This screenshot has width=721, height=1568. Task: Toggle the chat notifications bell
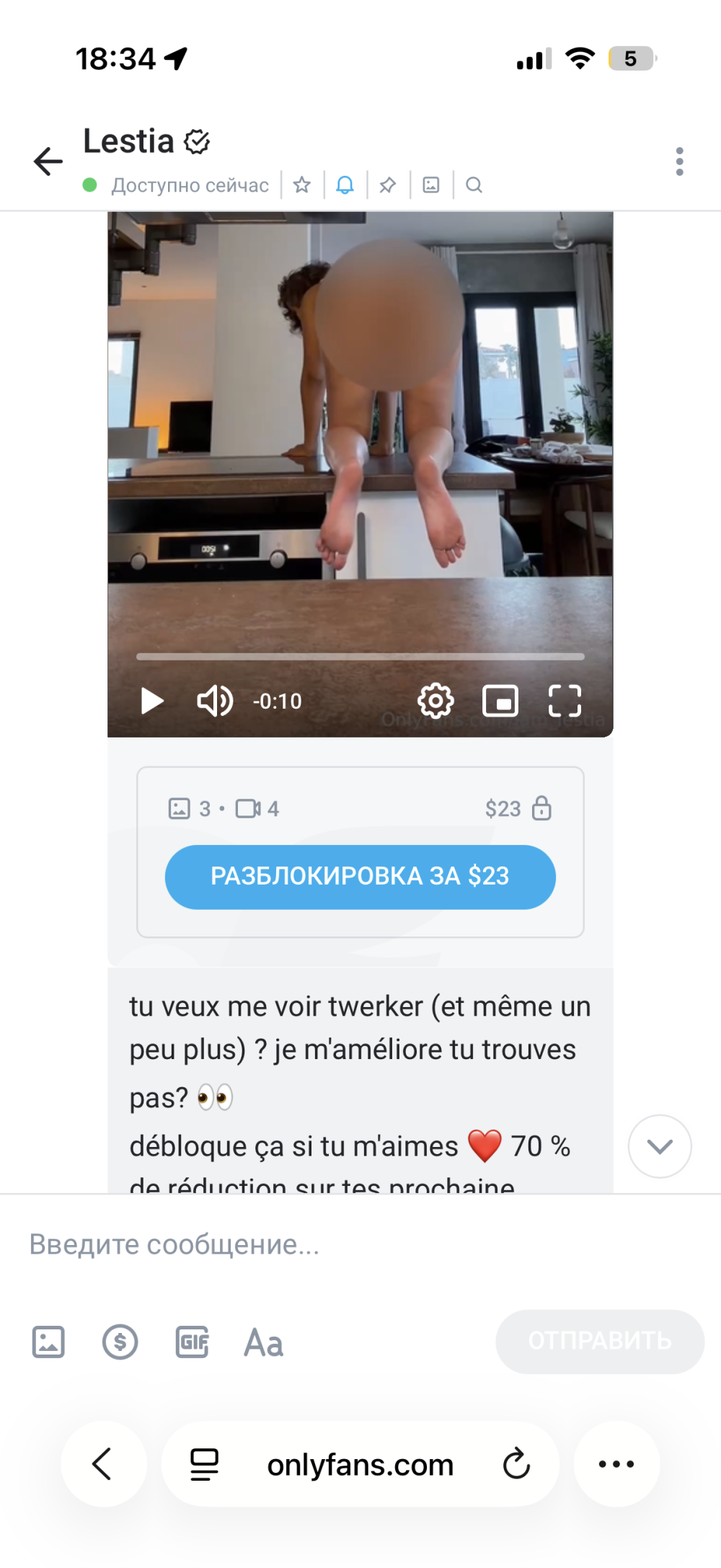(x=345, y=185)
